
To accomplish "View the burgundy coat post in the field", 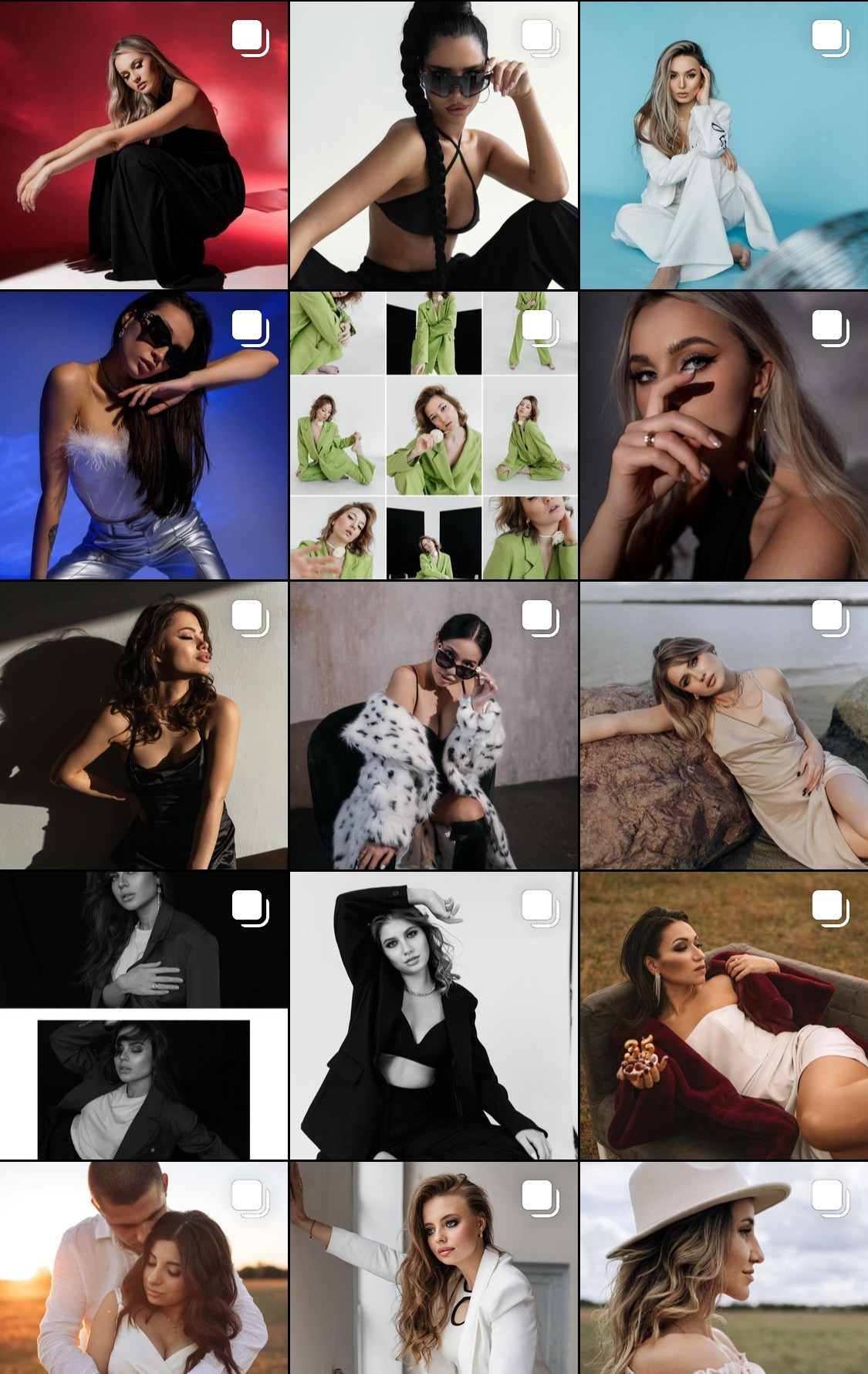I will (724, 1015).
